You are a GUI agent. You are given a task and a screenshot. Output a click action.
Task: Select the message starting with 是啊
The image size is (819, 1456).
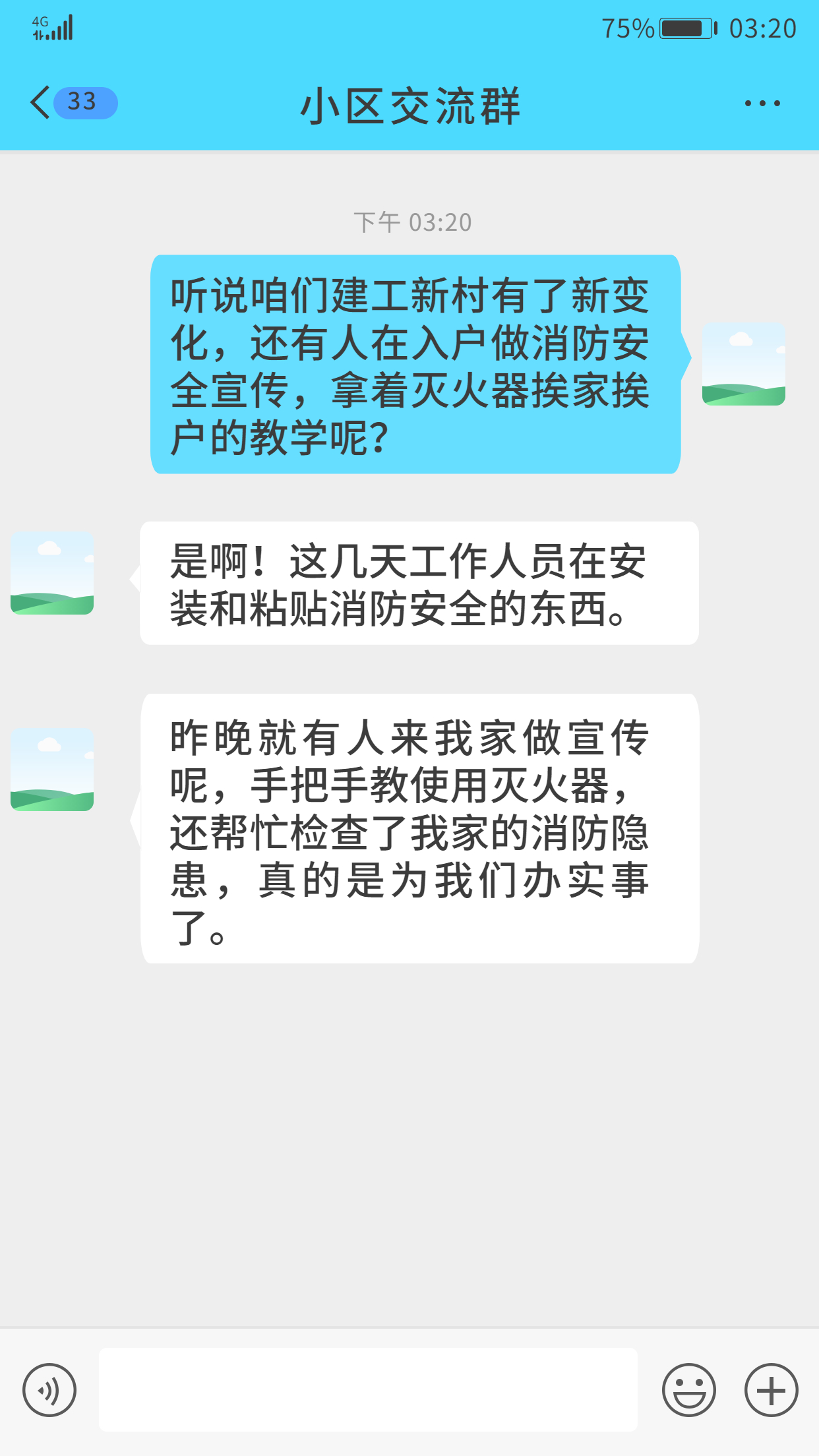417,584
